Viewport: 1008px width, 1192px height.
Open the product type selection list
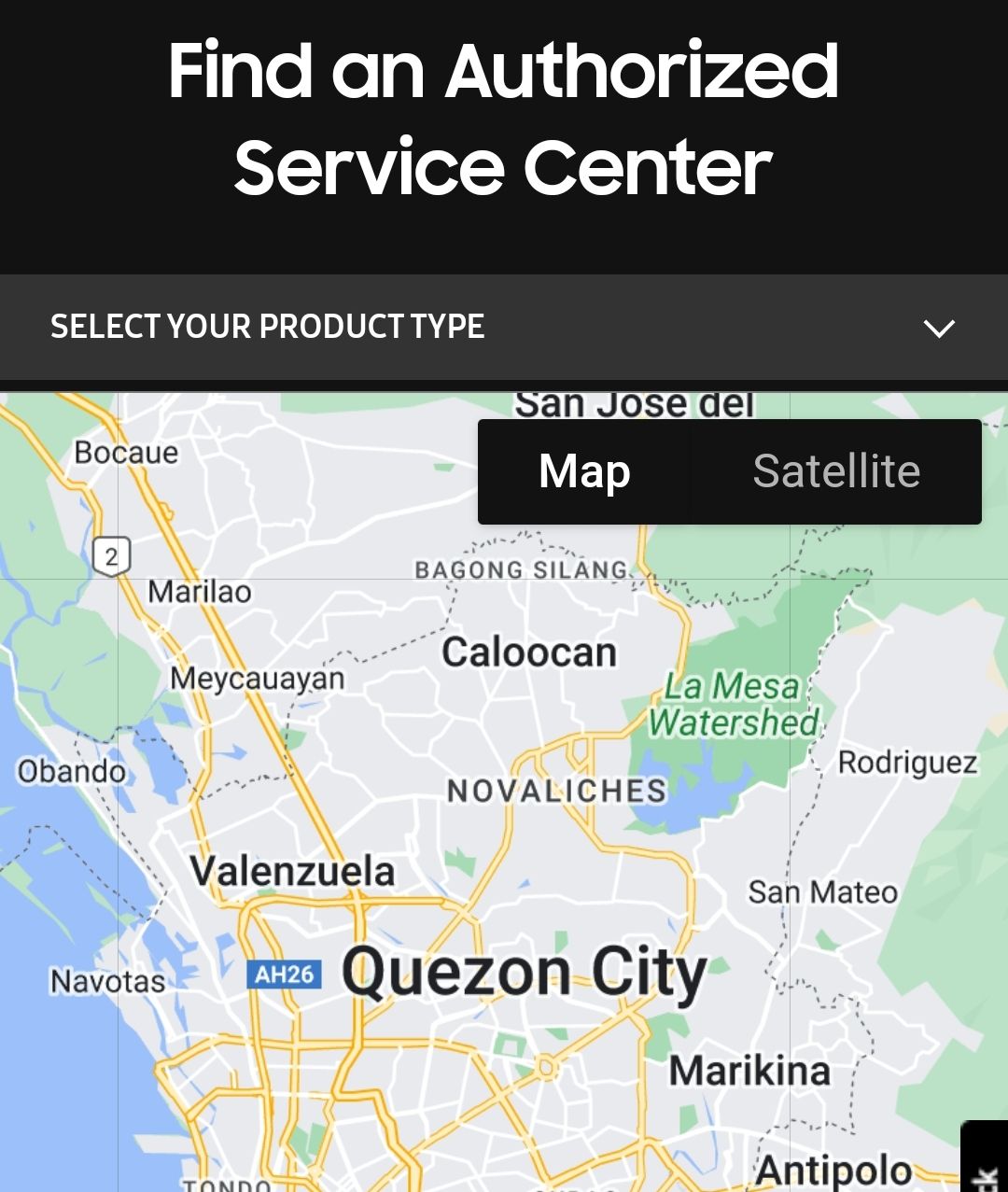tap(268, 327)
